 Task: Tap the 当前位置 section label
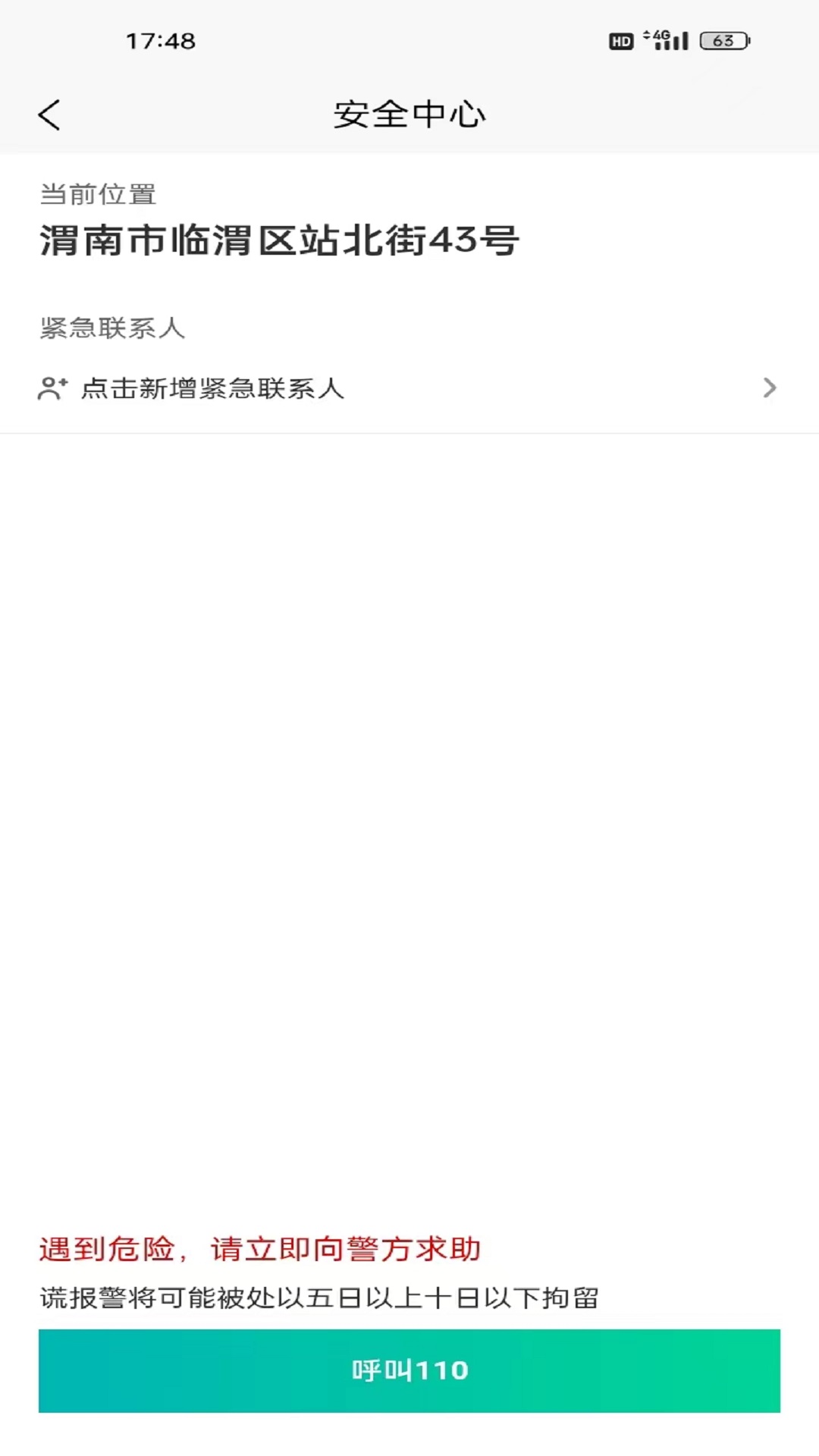point(98,195)
